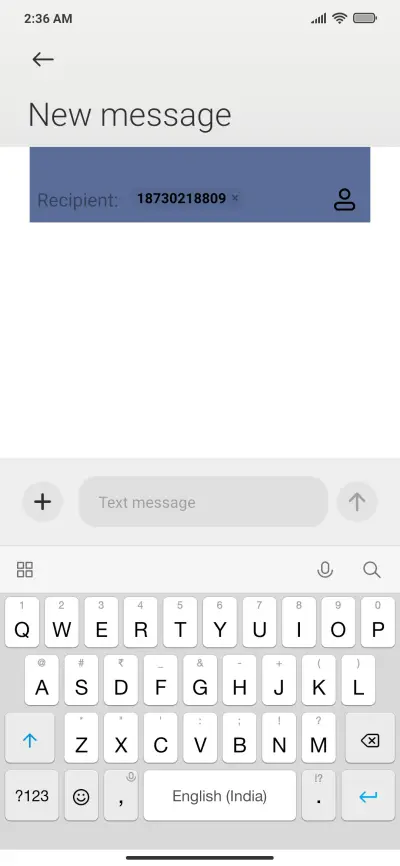This screenshot has width=400, height=866.
Task: Remove recipient 18730218809 with the x
Action: (235, 198)
